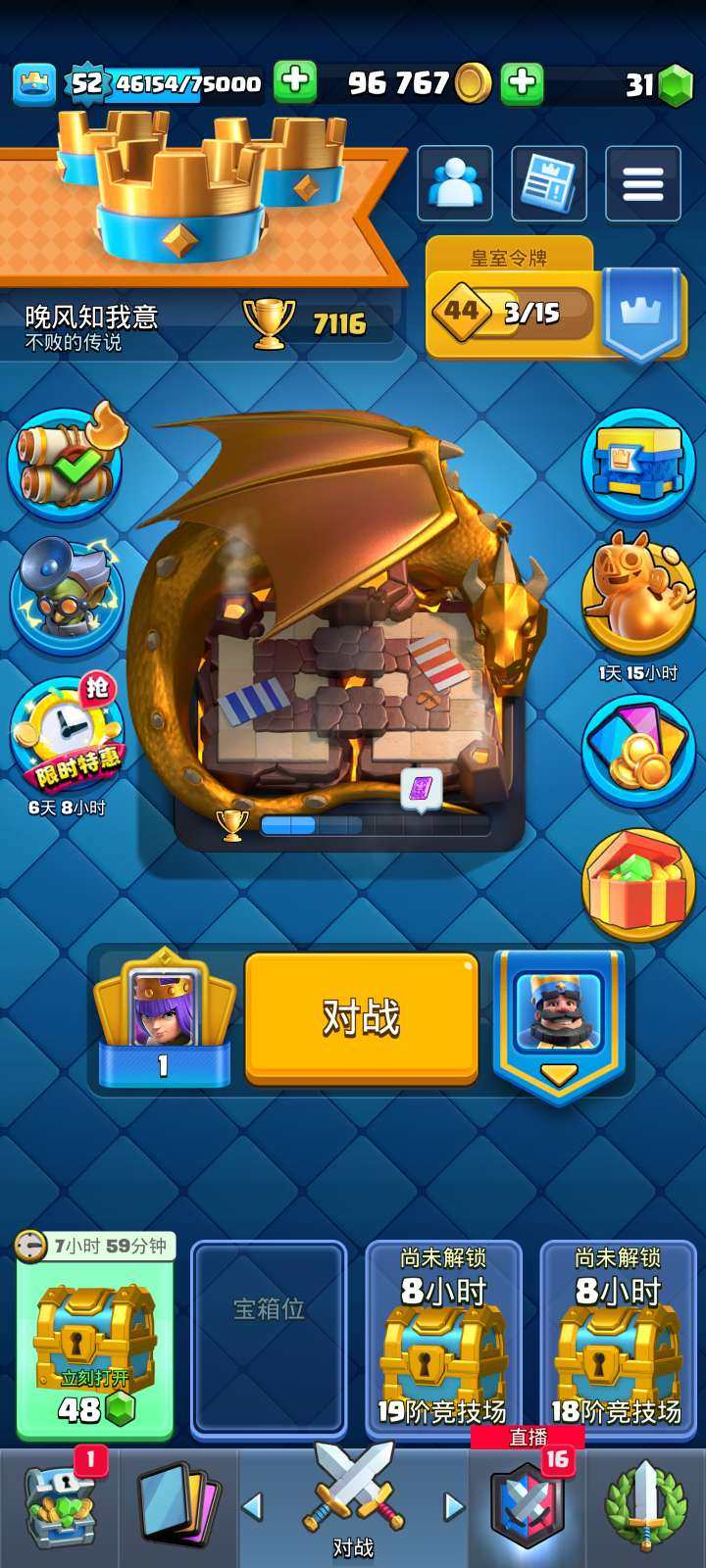Screen dimensions: 706x1568
Task: Add gold with the coins plus button
Action: tap(522, 83)
